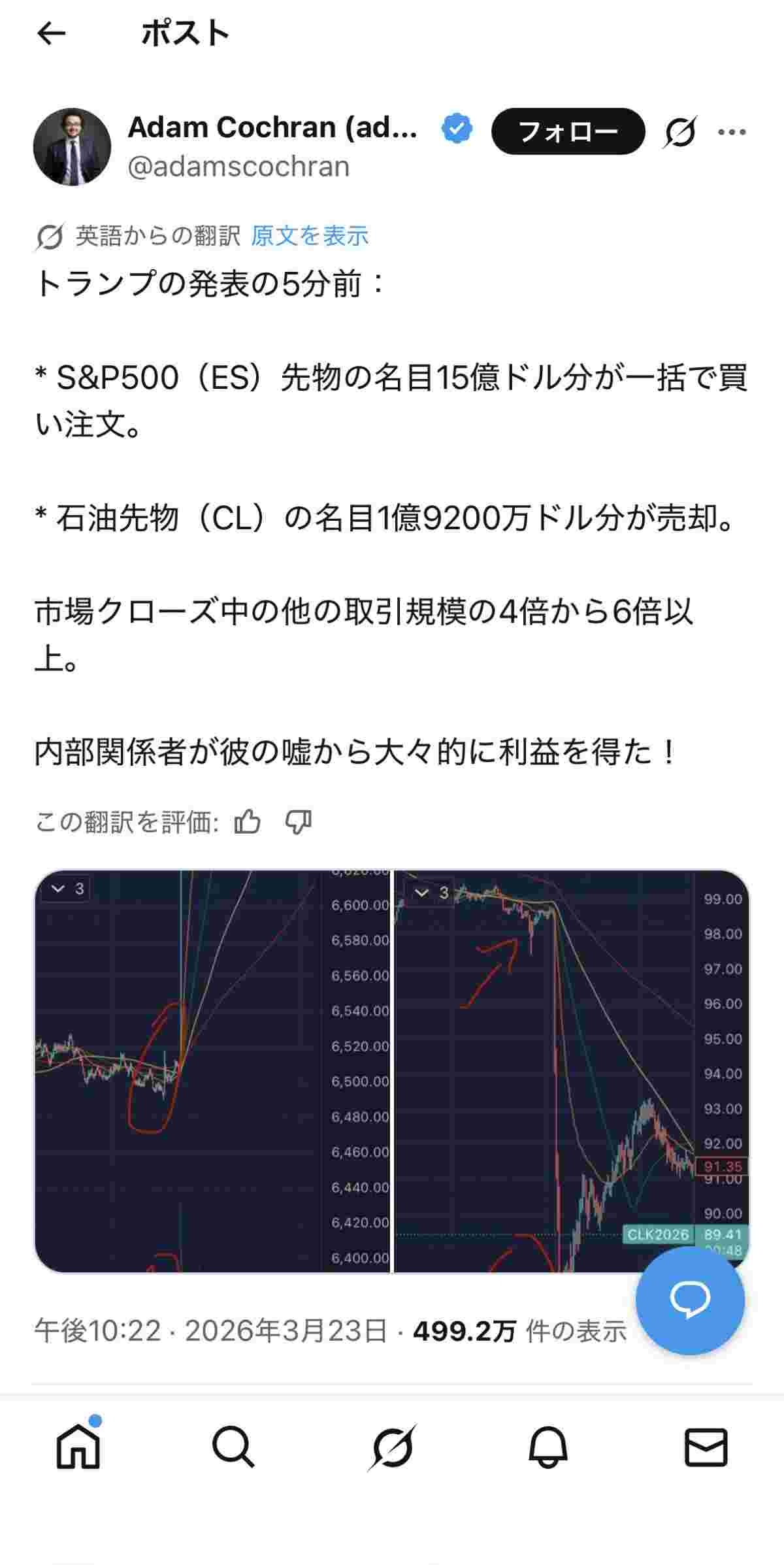Show original text via 原文を表示
This screenshot has width=784, height=1565.
tap(310, 236)
